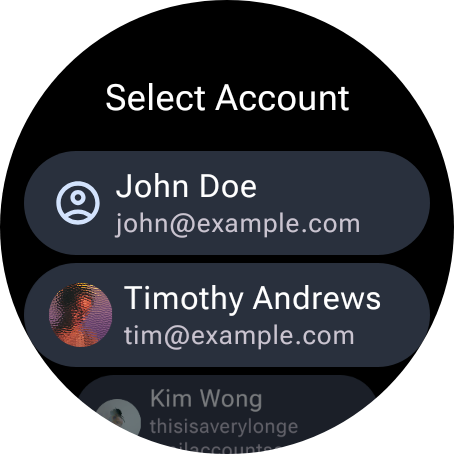This screenshot has width=454, height=454.
Task: Select the John Doe account
Action: 227,203
